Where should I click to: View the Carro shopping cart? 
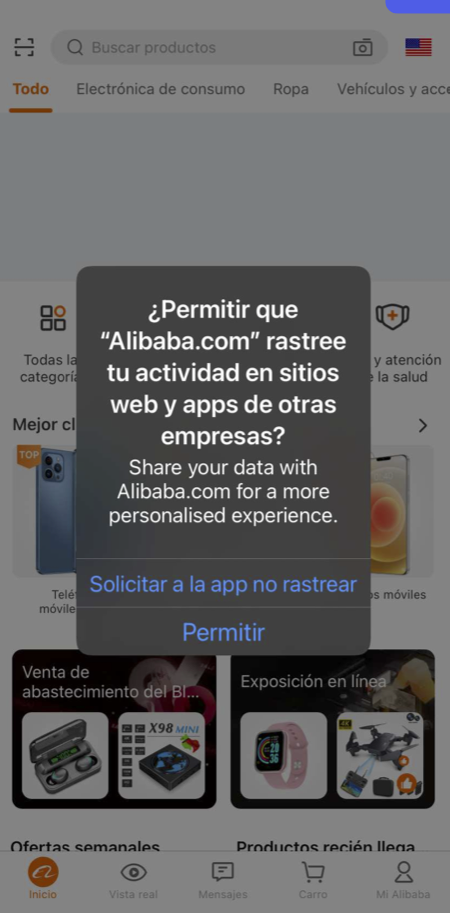(313, 880)
